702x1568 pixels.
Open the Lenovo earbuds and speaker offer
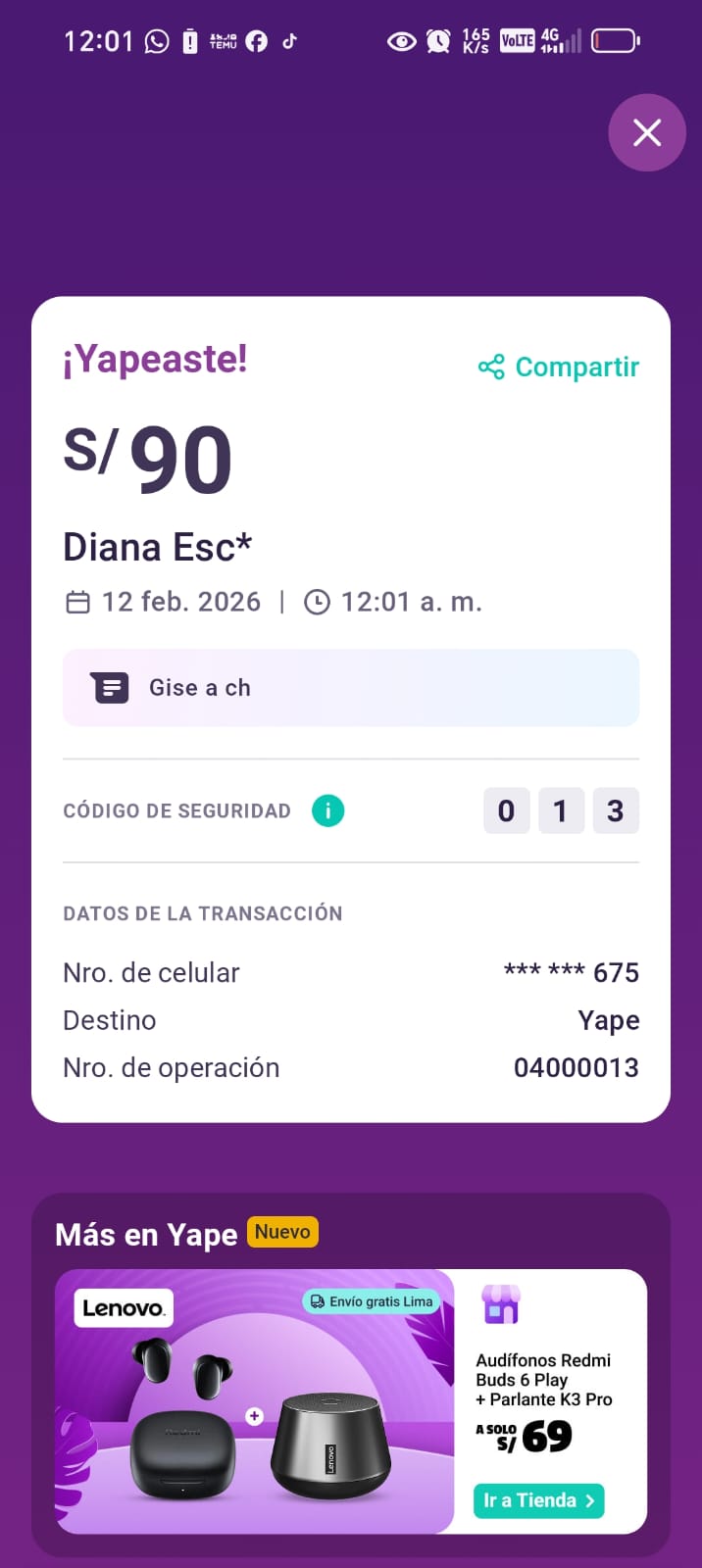click(x=255, y=1401)
